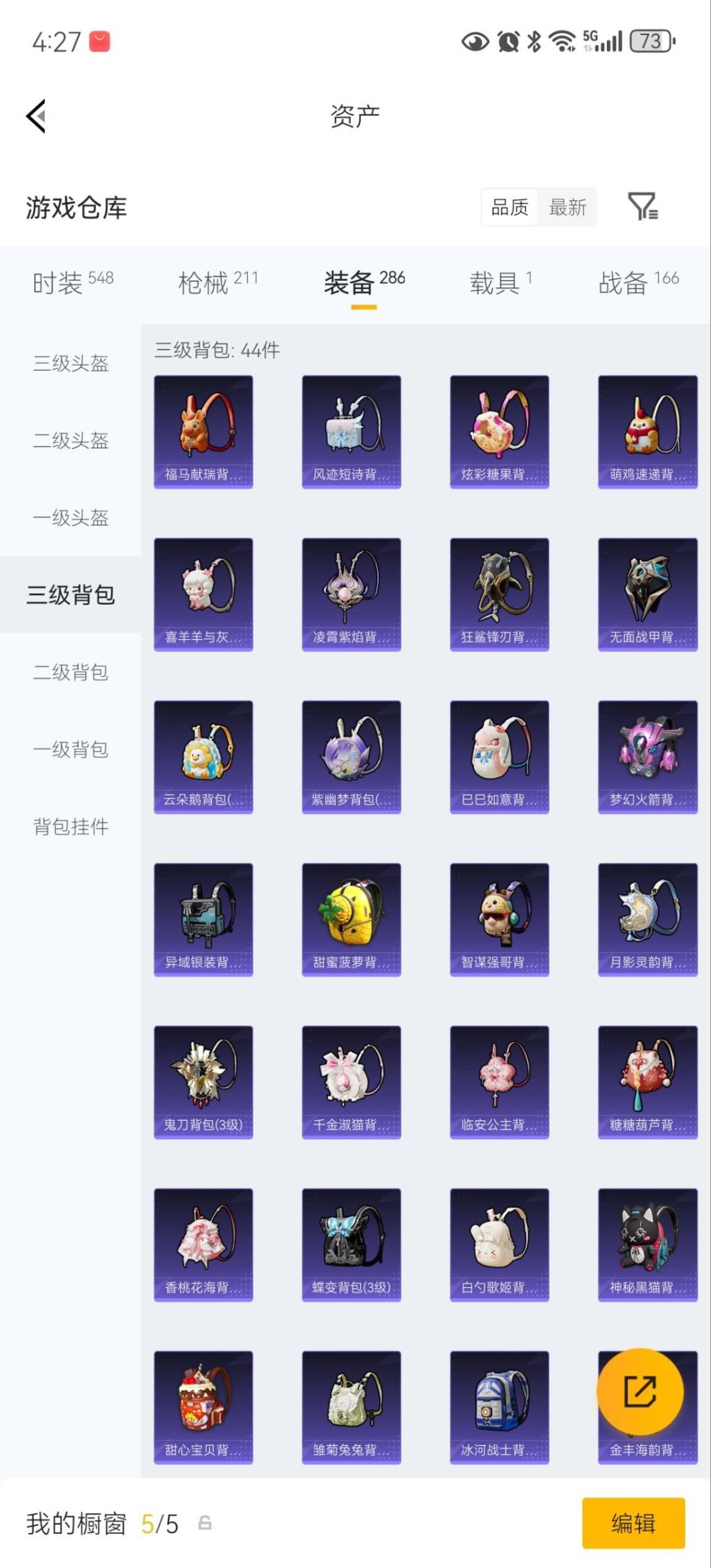
Task: Open the 鬼刀背包(3级) item
Action: (x=202, y=1080)
